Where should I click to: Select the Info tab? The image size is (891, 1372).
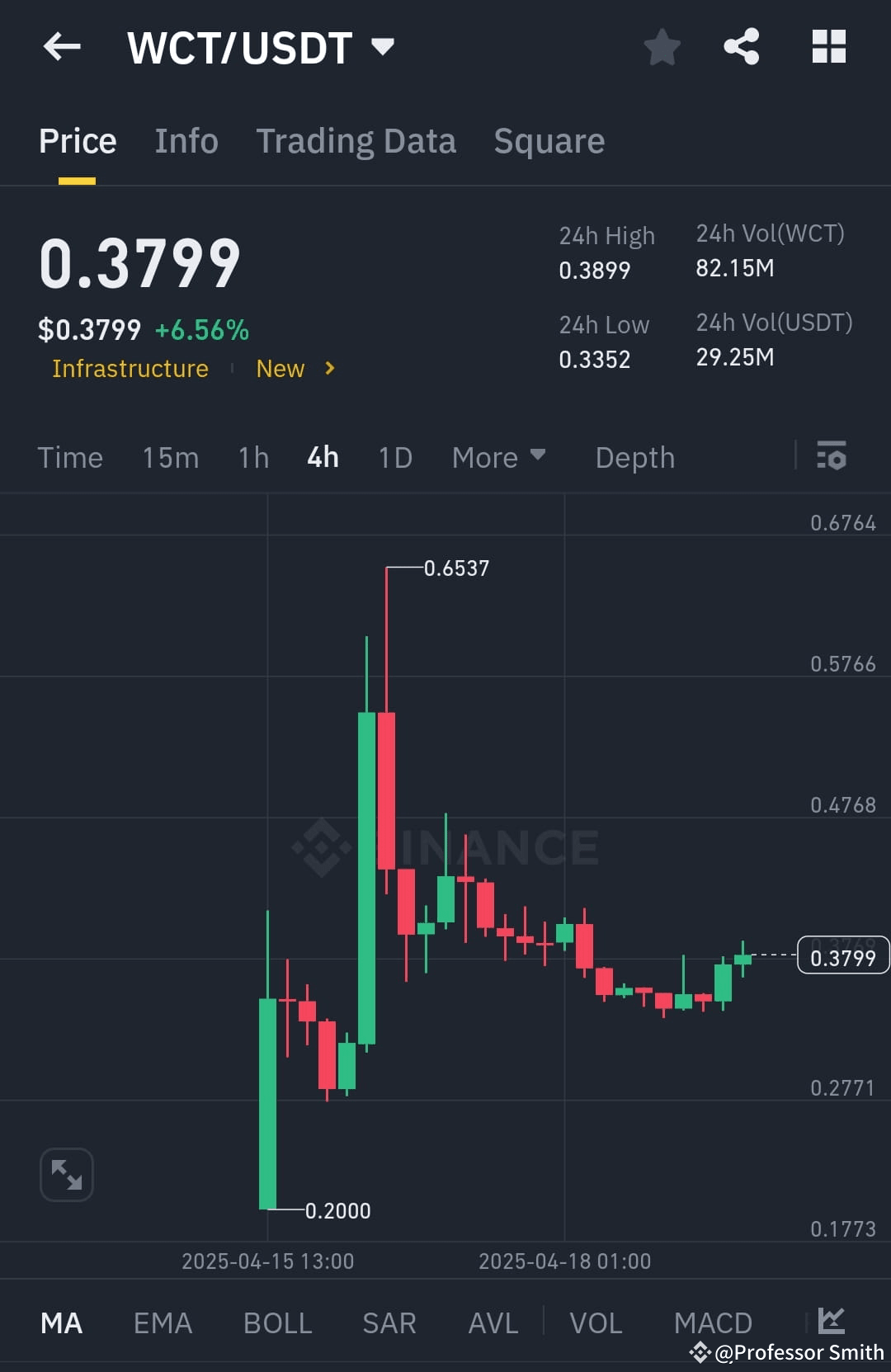186,140
